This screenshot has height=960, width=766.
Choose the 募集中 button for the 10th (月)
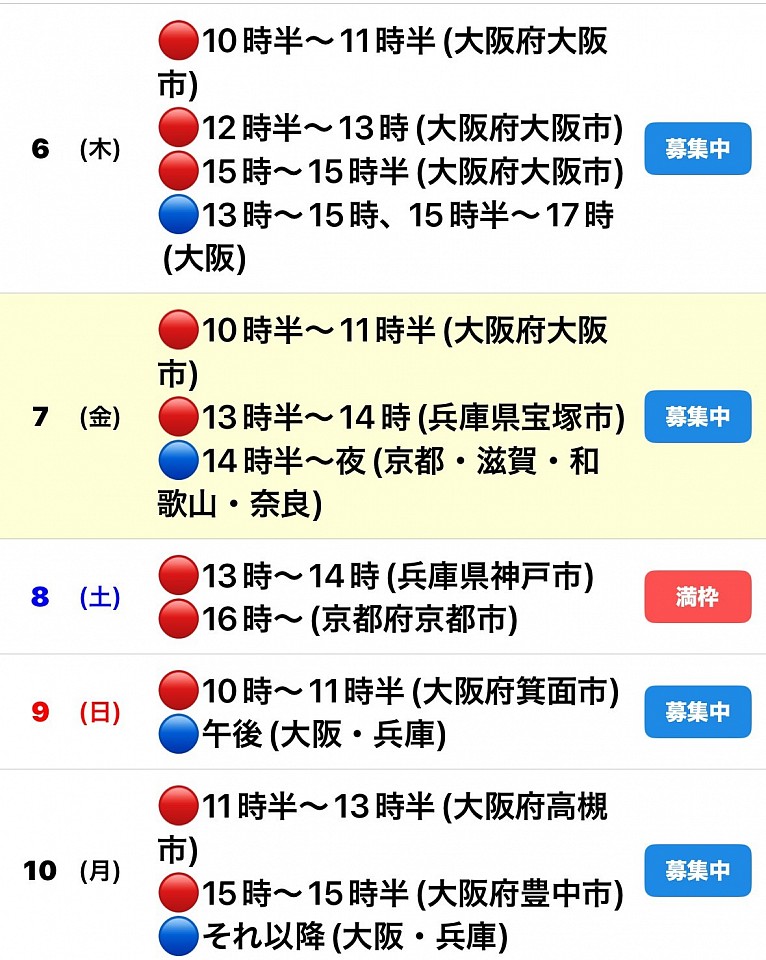point(697,870)
